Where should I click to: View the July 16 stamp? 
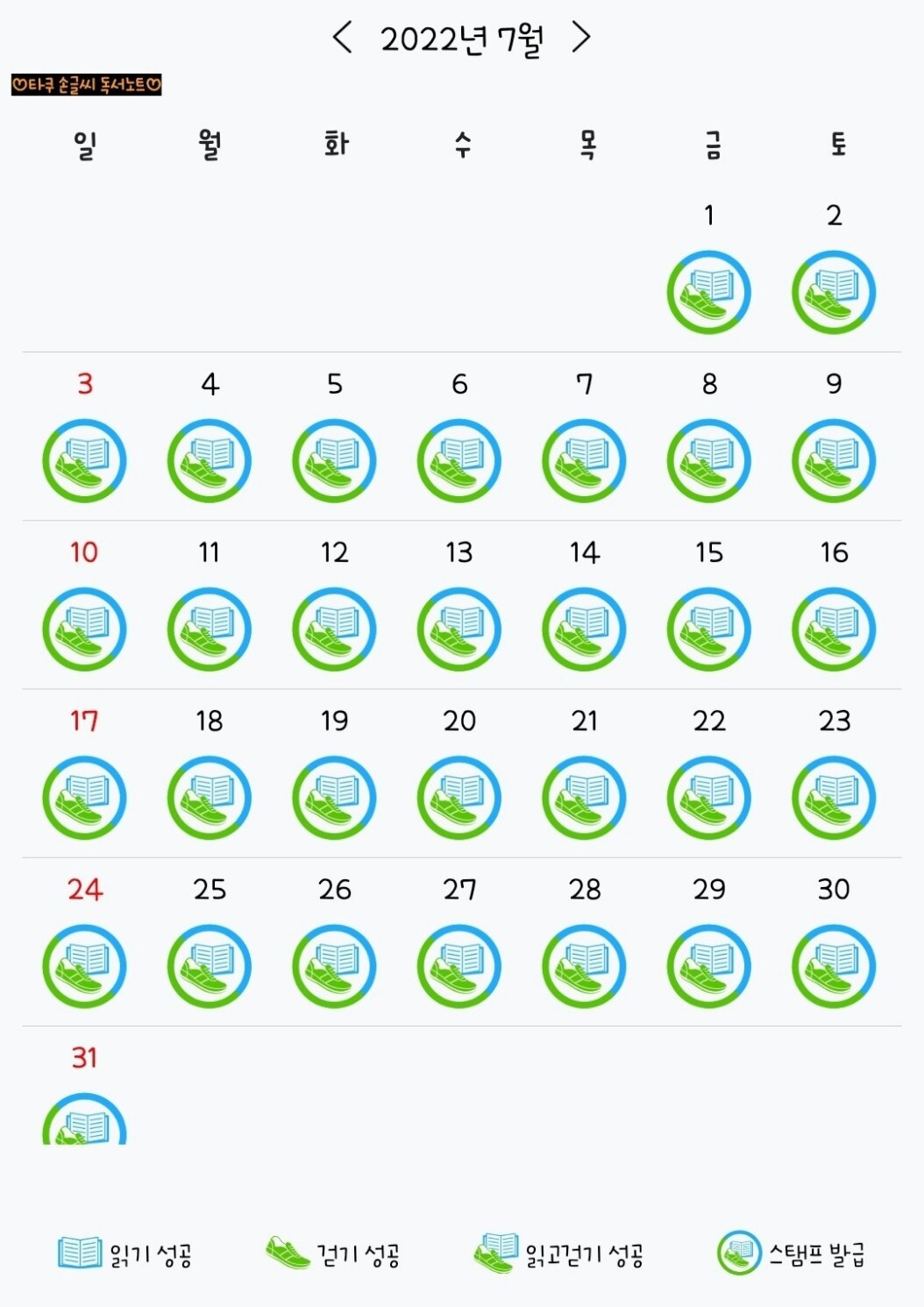[x=834, y=629]
